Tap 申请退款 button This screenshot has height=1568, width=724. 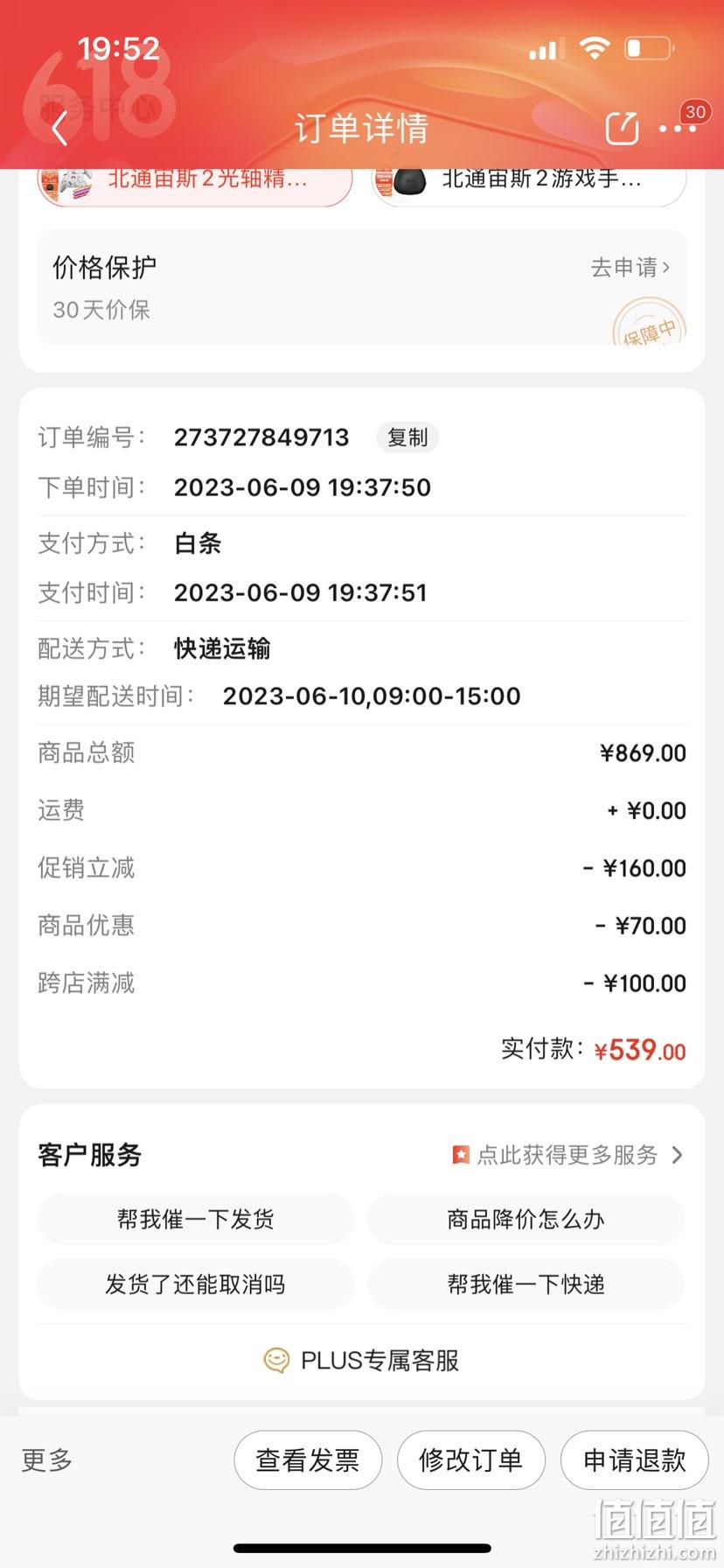635,1459
